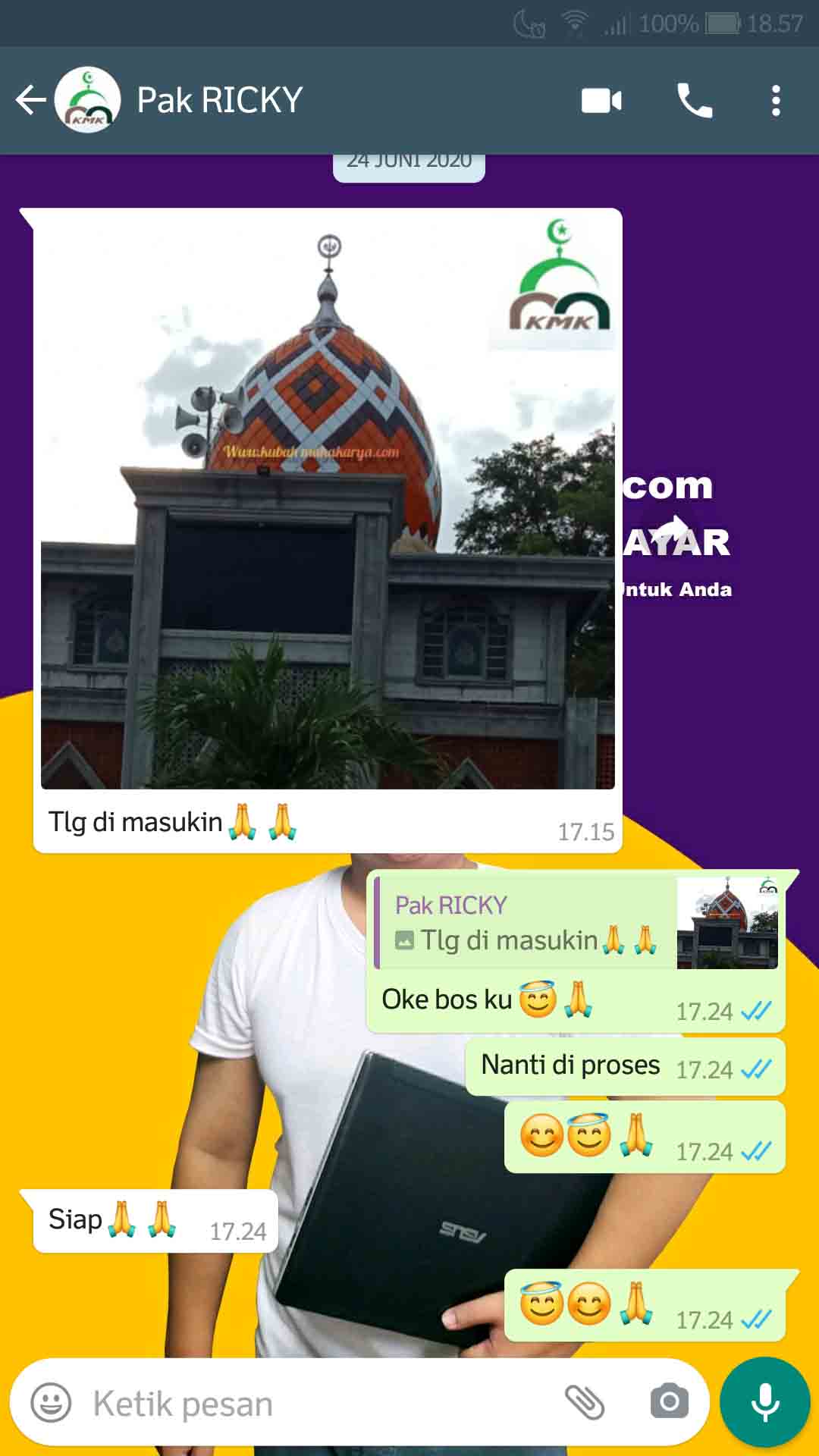Screen dimensions: 819x1456
Task: Open the camera to send a photo
Action: pyautogui.click(x=669, y=1402)
